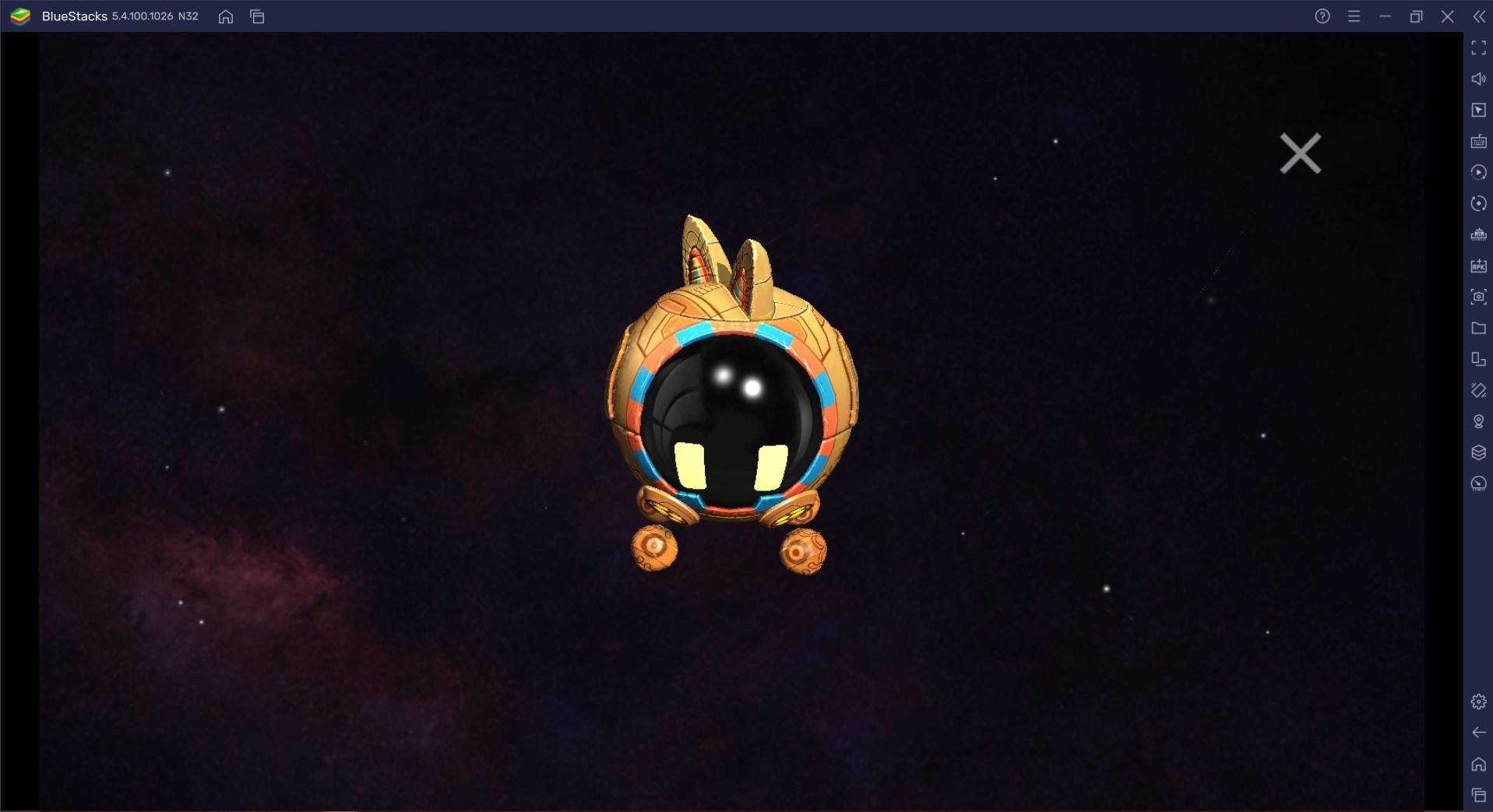Viewport: 1493px width, 812px height.
Task: Adjust volume from sidebar speaker icon
Action: [1478, 79]
